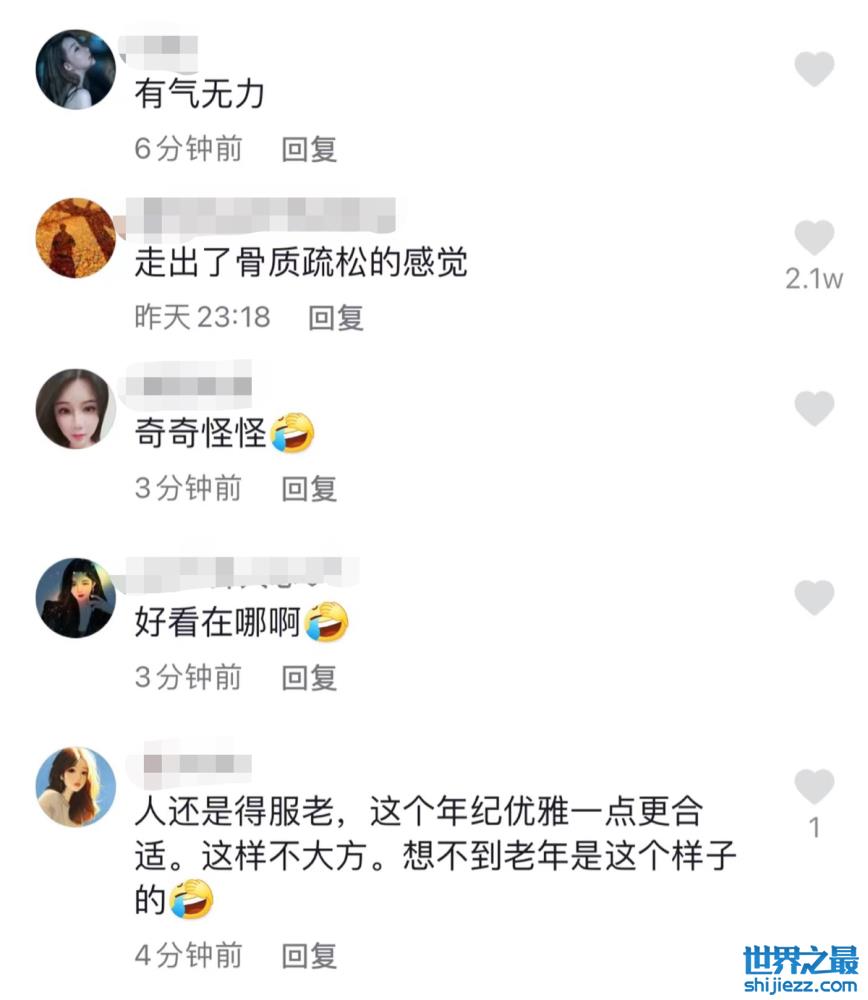Like the comment "奇奇怪怪"

[x=814, y=408]
